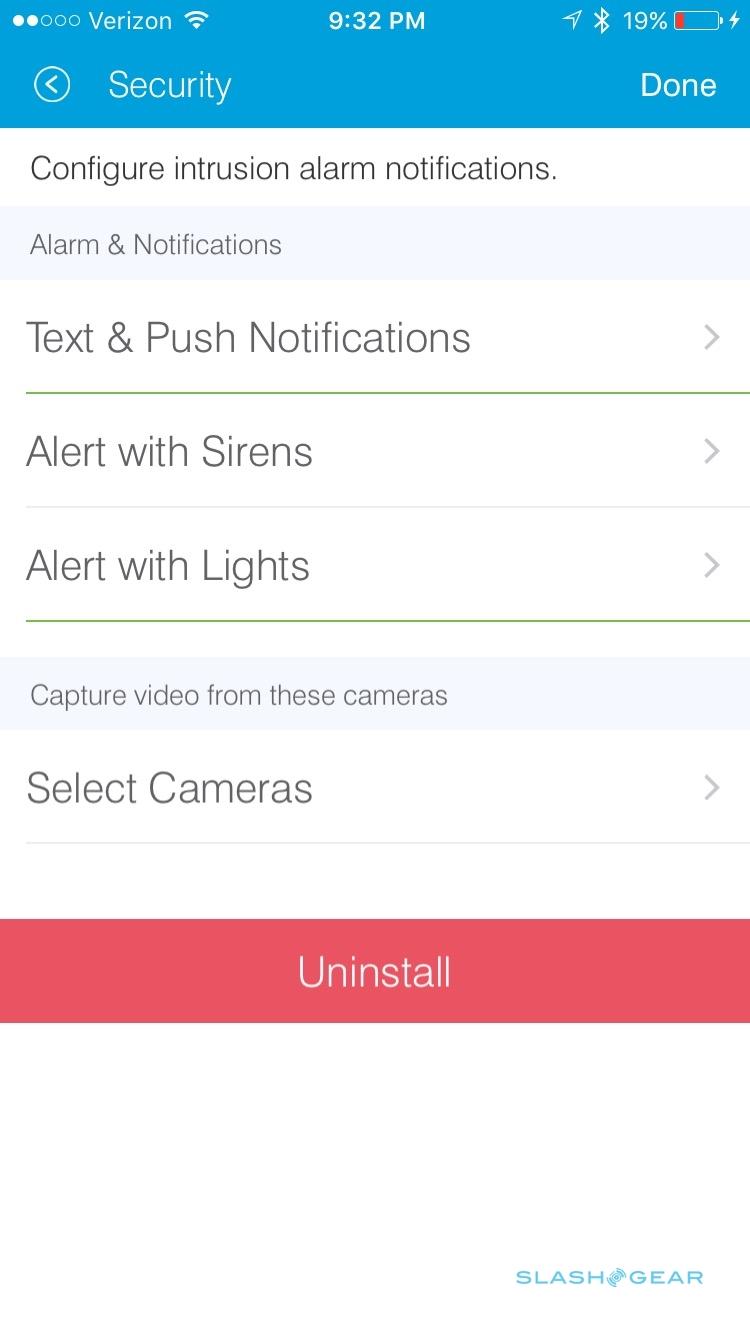Screen dimensions: 750x1334
Task: Configure Alert with Lights
Action: 374,566
